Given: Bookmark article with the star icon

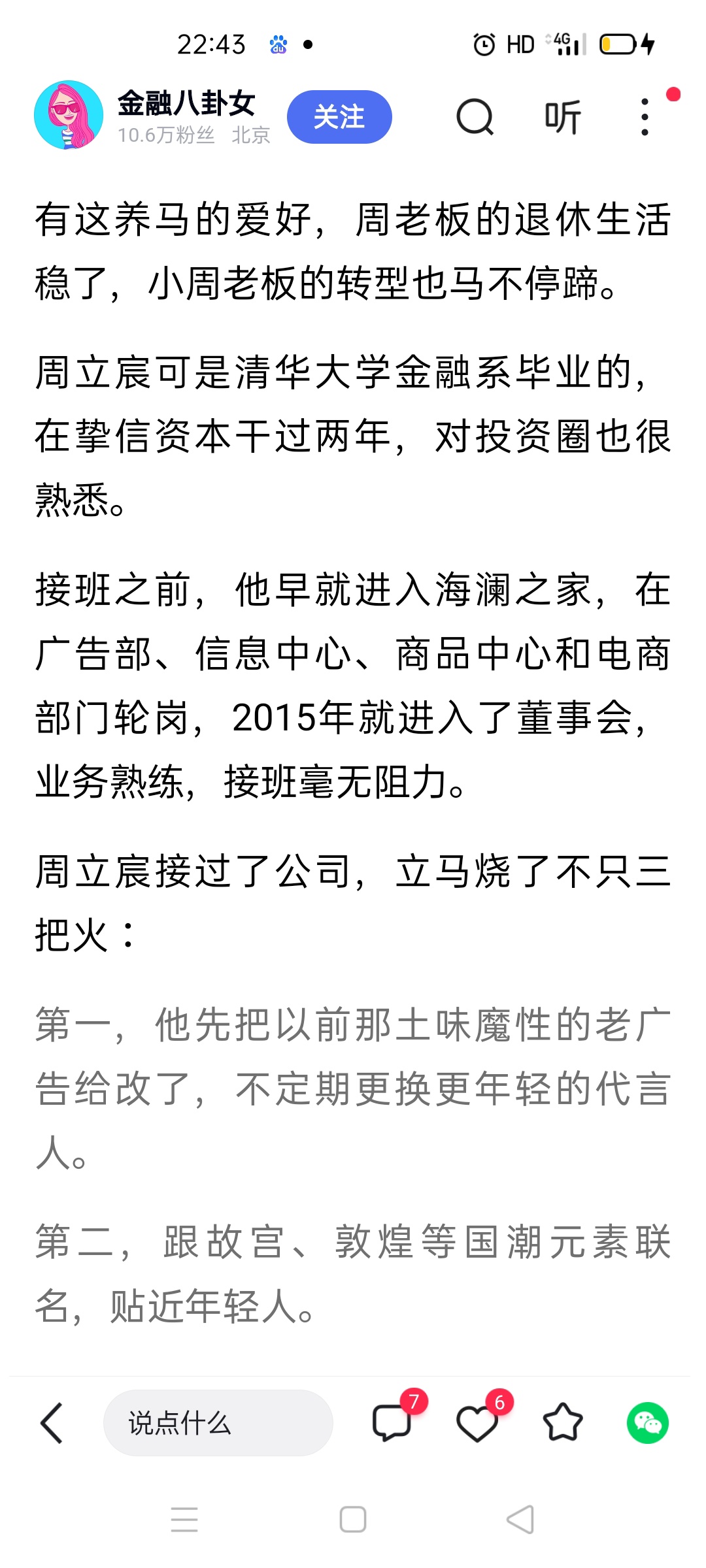Looking at the screenshot, I should click(x=562, y=1422).
